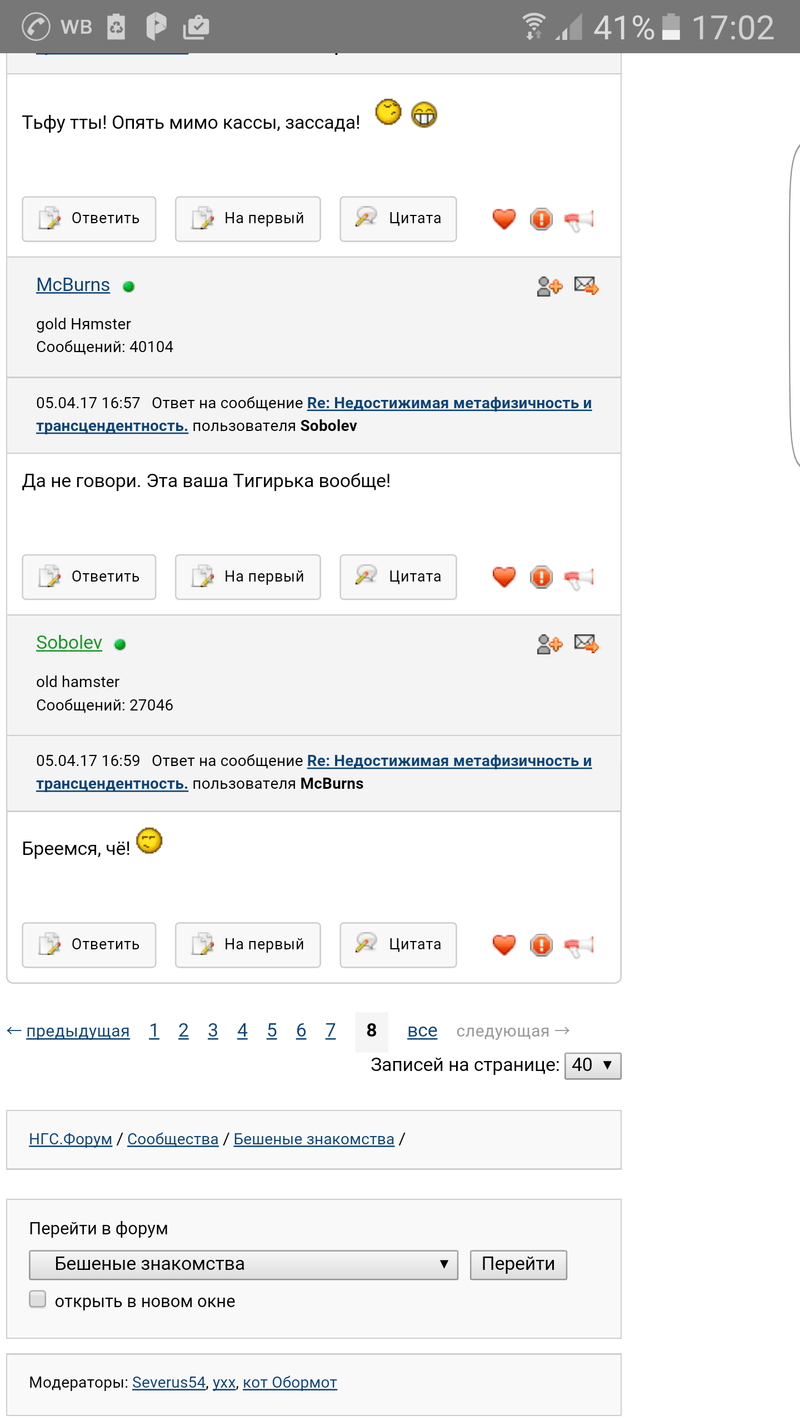Tap На первый under McBurns's message
The image size is (800, 1422).
click(248, 577)
